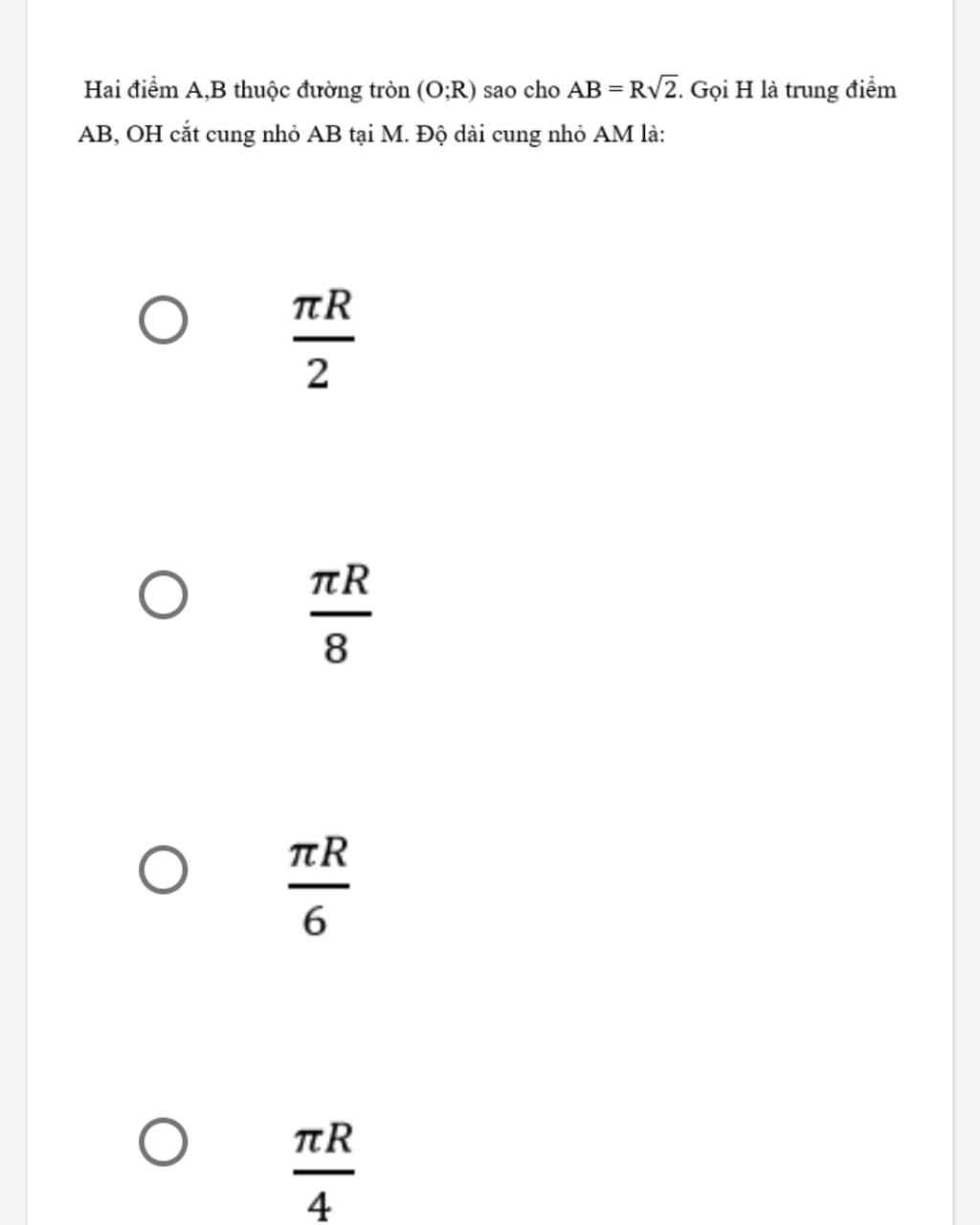Viewport: 980px width, 1225px height.
Task: Mark πR/6 as the answer
Action: click(x=163, y=870)
